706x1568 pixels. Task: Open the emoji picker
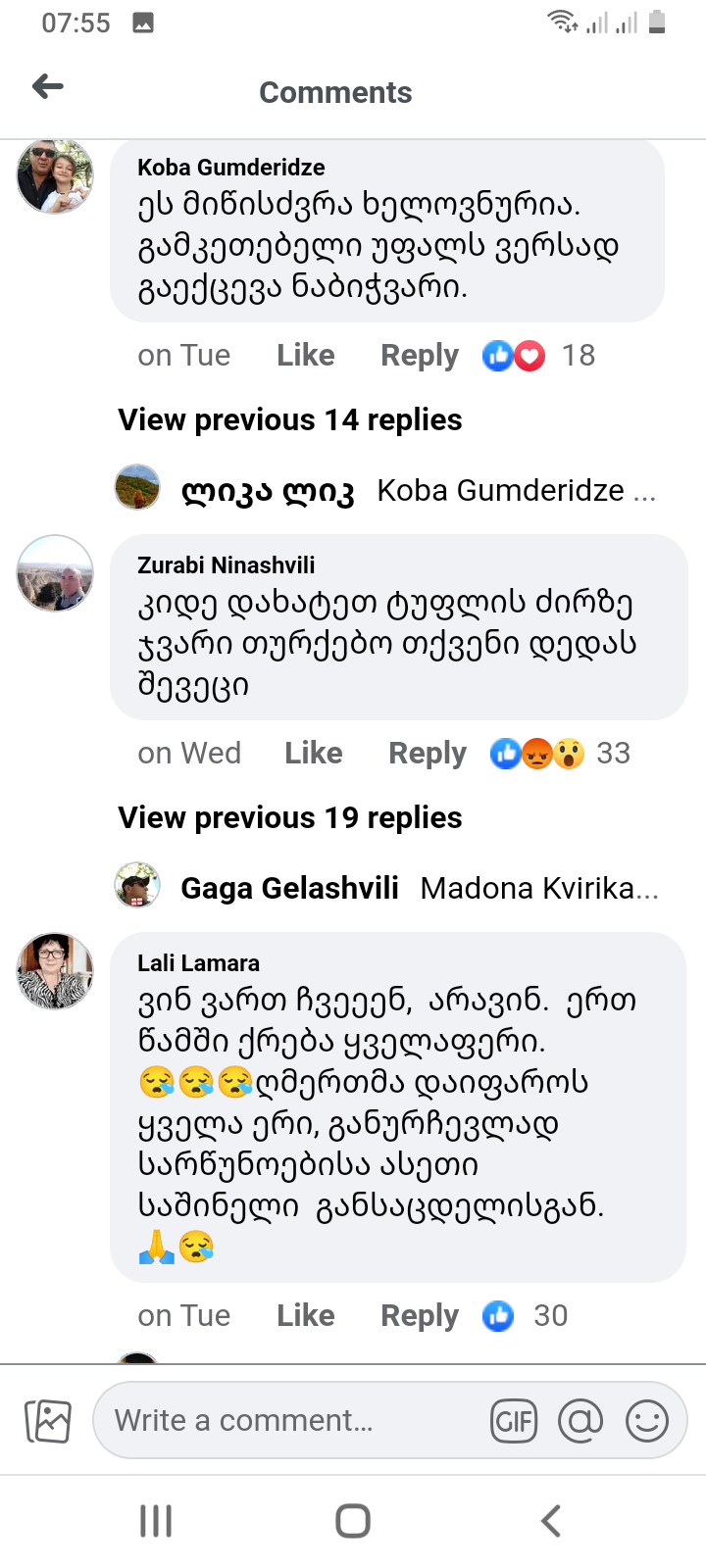point(646,1421)
